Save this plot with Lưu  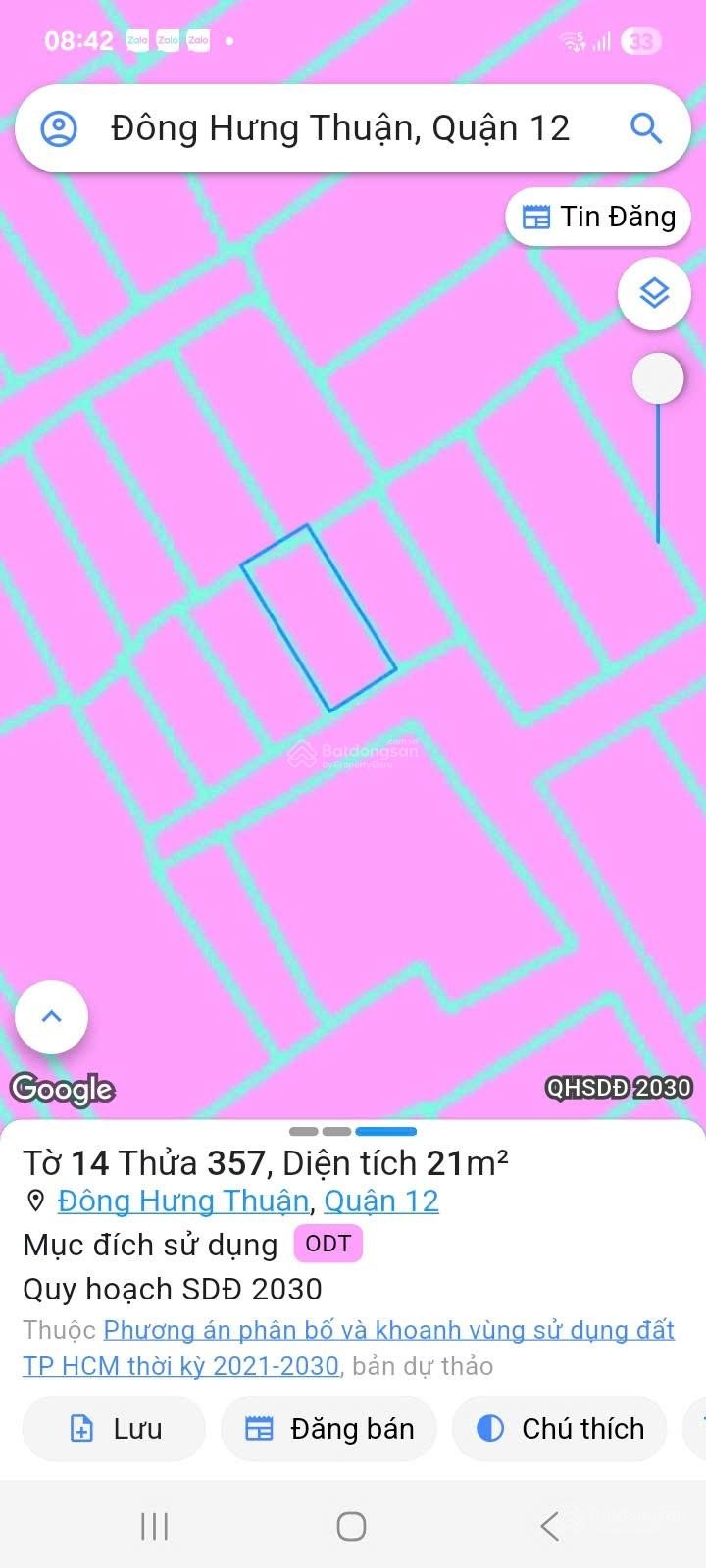coord(114,1429)
